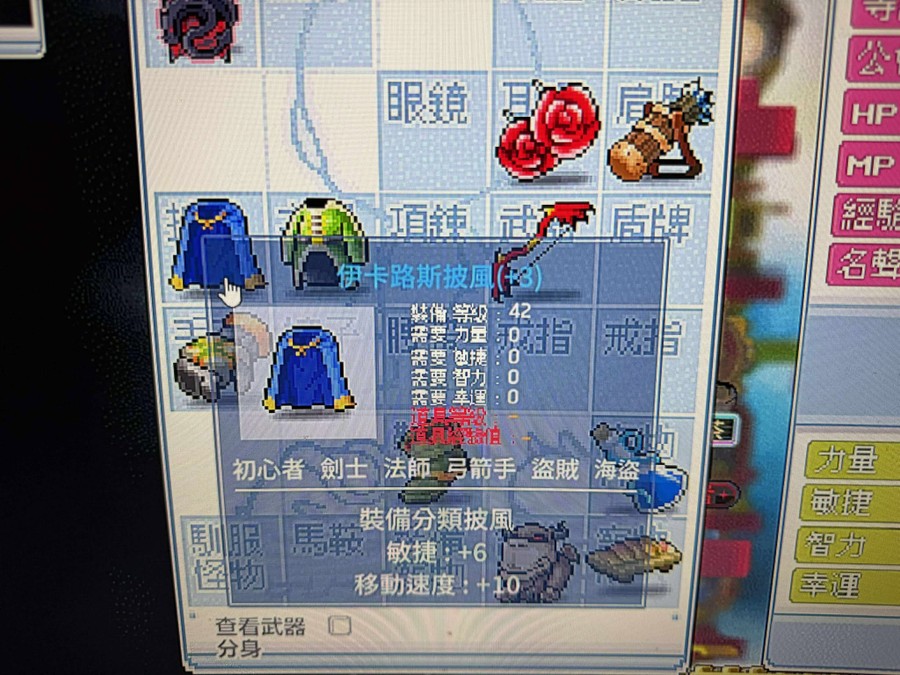This screenshot has height=675, width=900.
Task: Select the blue Icarus cape slot
Action: 212,243
